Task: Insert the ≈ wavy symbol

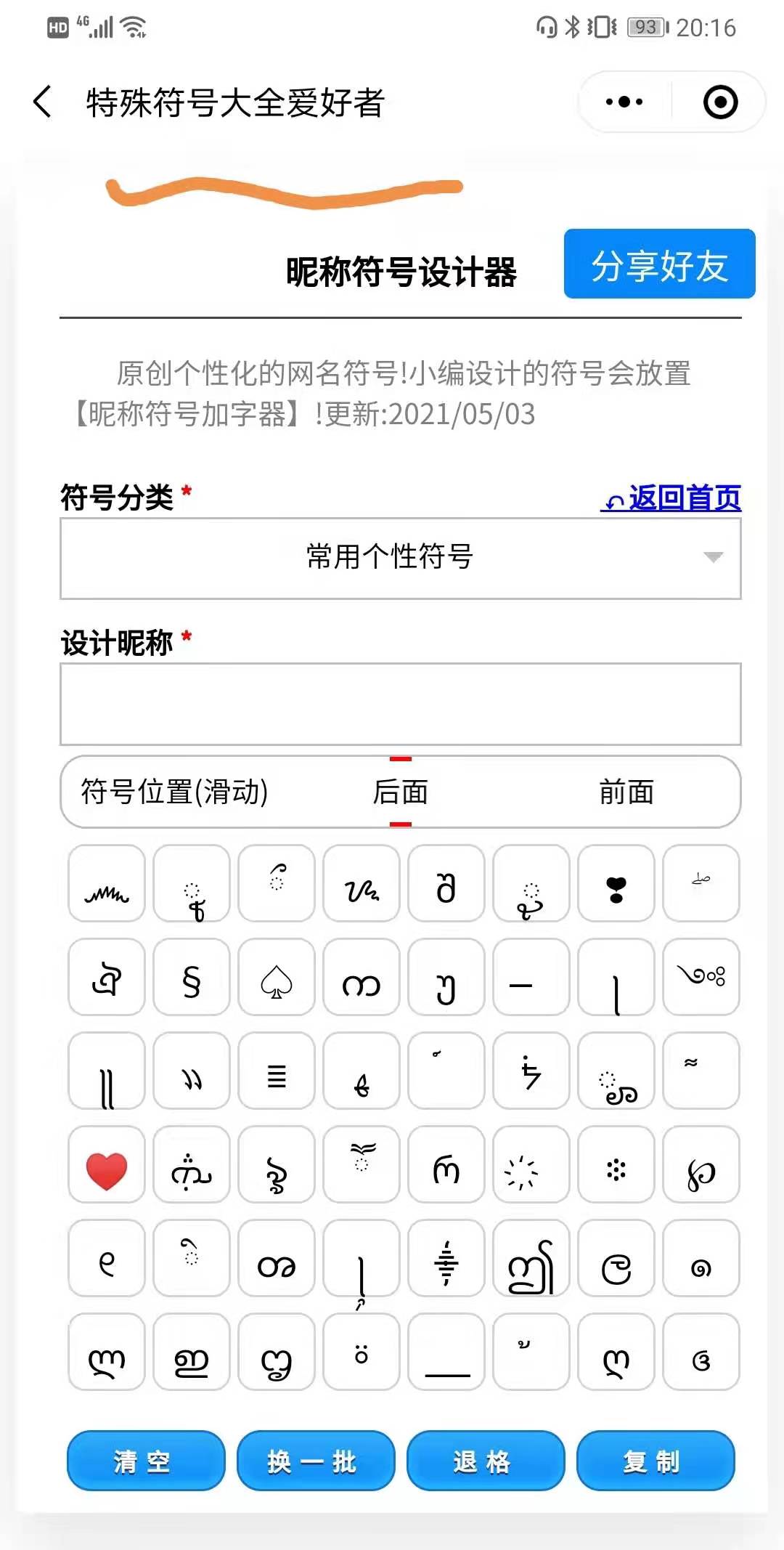Action: coord(701,1071)
